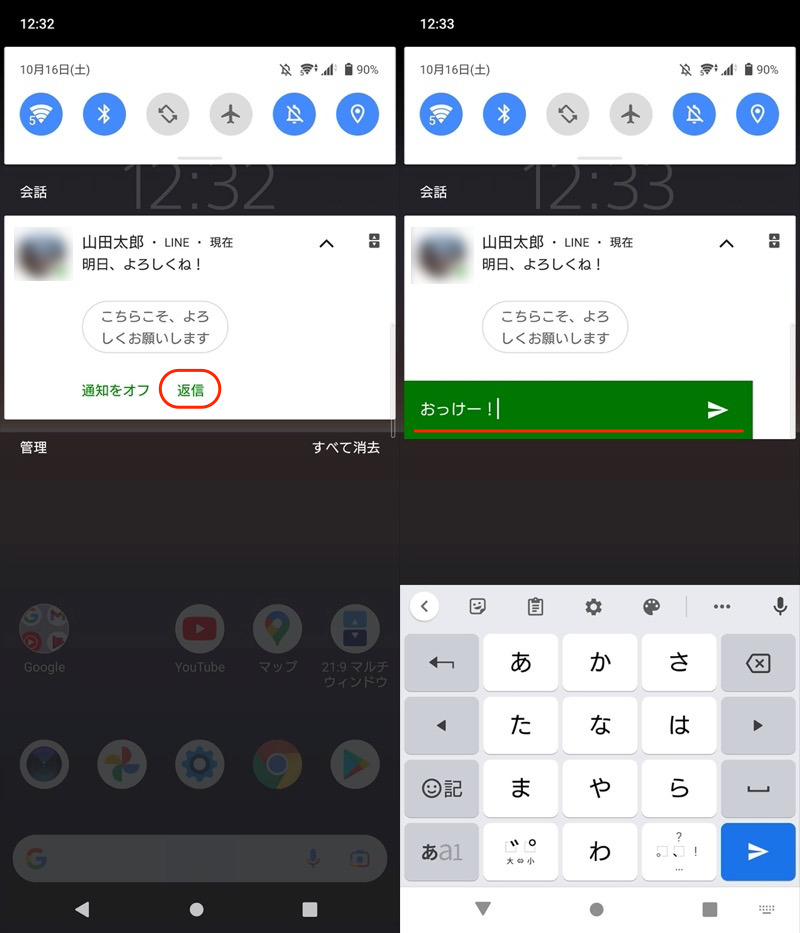Send the typed reply おっけー！ from the notification
800x933 pixels.
(x=717, y=409)
